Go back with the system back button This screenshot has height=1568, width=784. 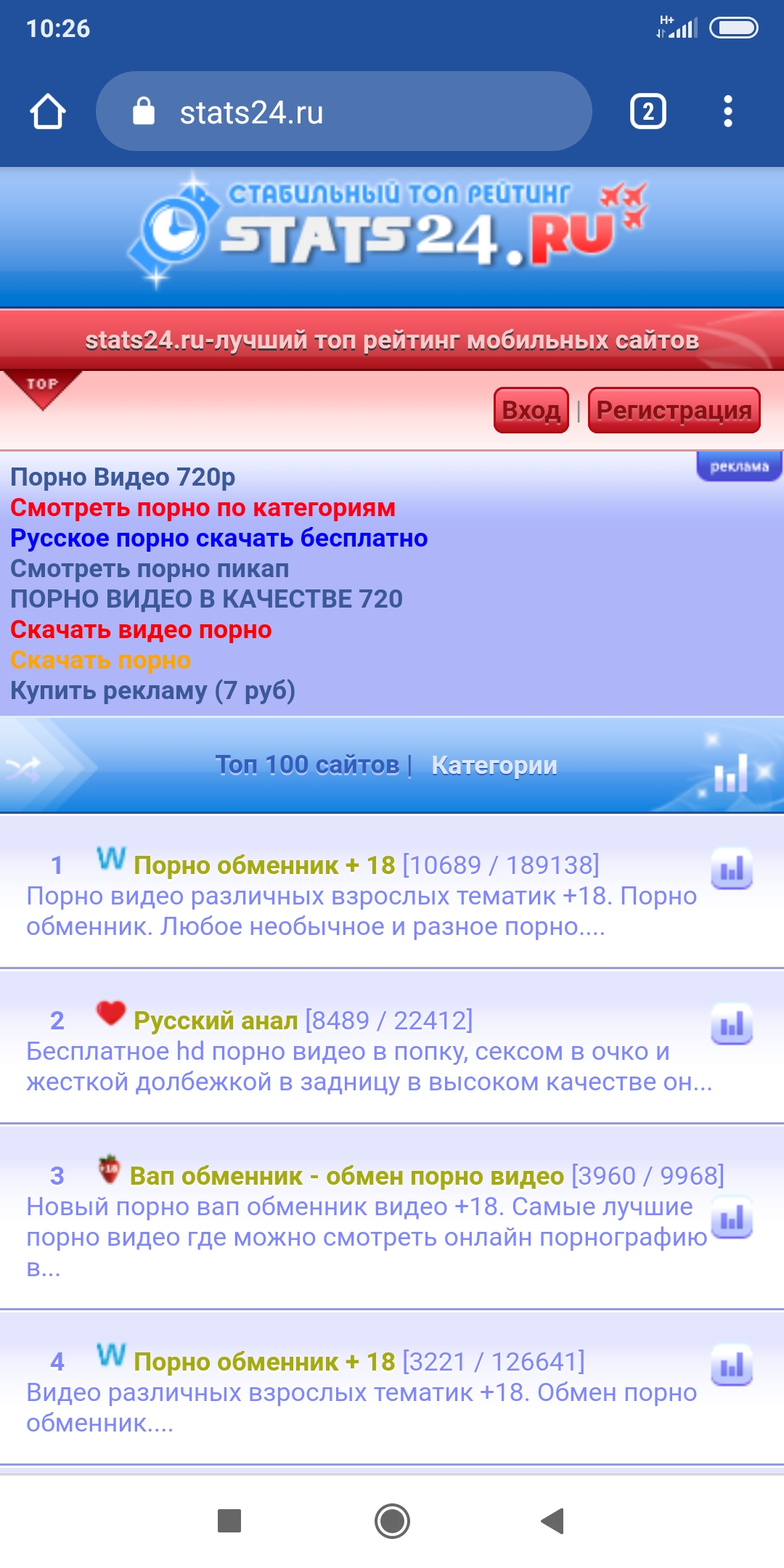(x=553, y=1521)
